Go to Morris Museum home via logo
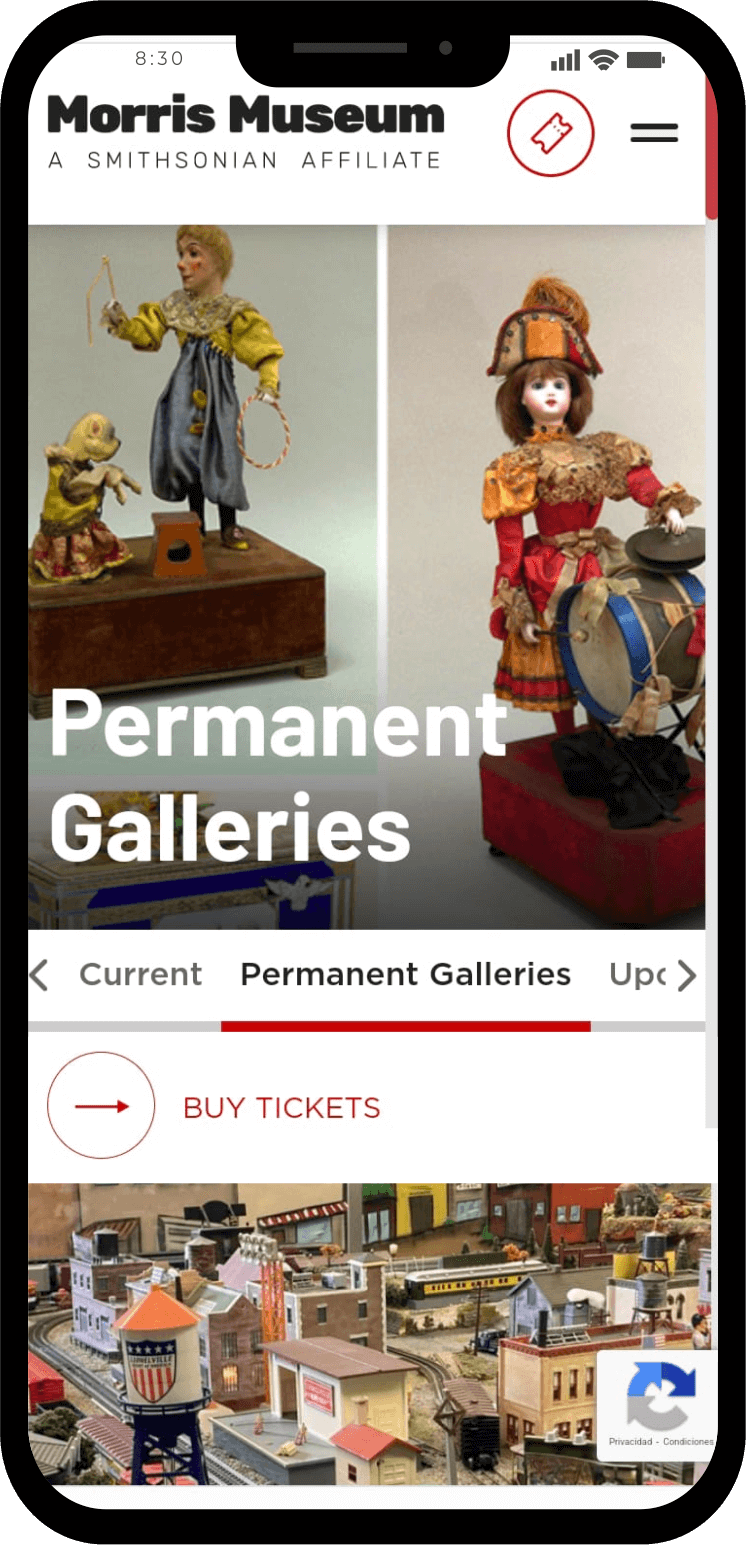Viewport: 746px width, 1545px height. tap(245, 131)
